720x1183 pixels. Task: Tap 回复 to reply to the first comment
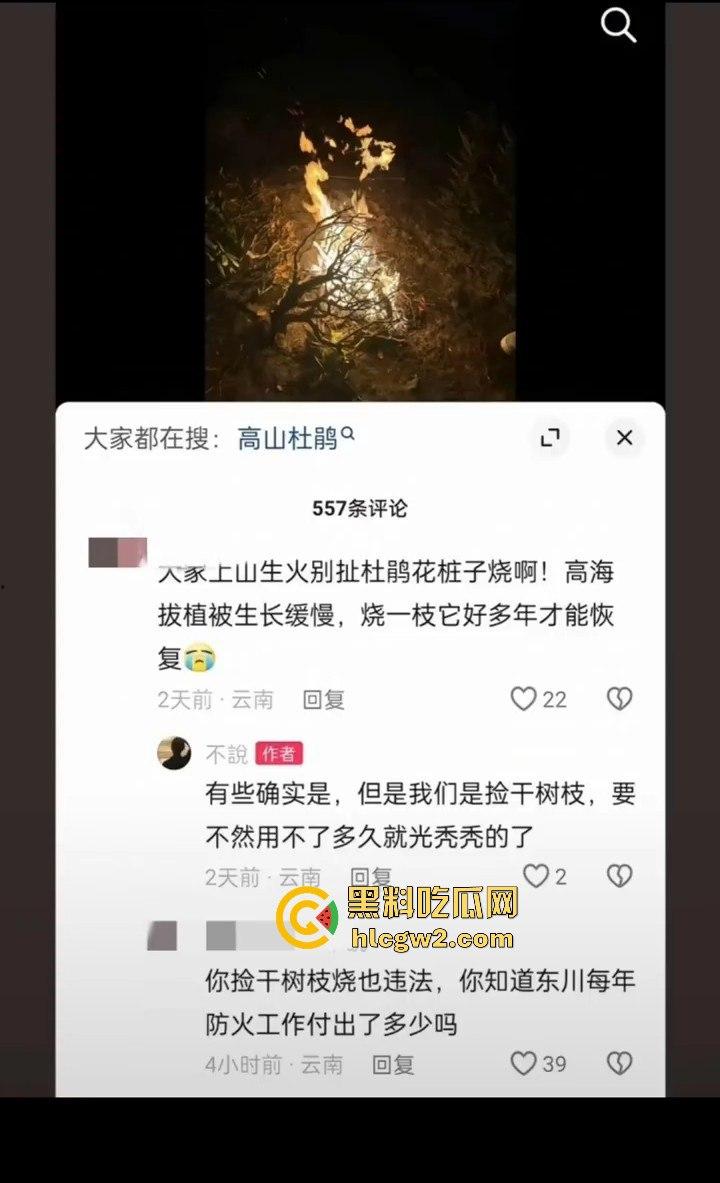pos(325,700)
